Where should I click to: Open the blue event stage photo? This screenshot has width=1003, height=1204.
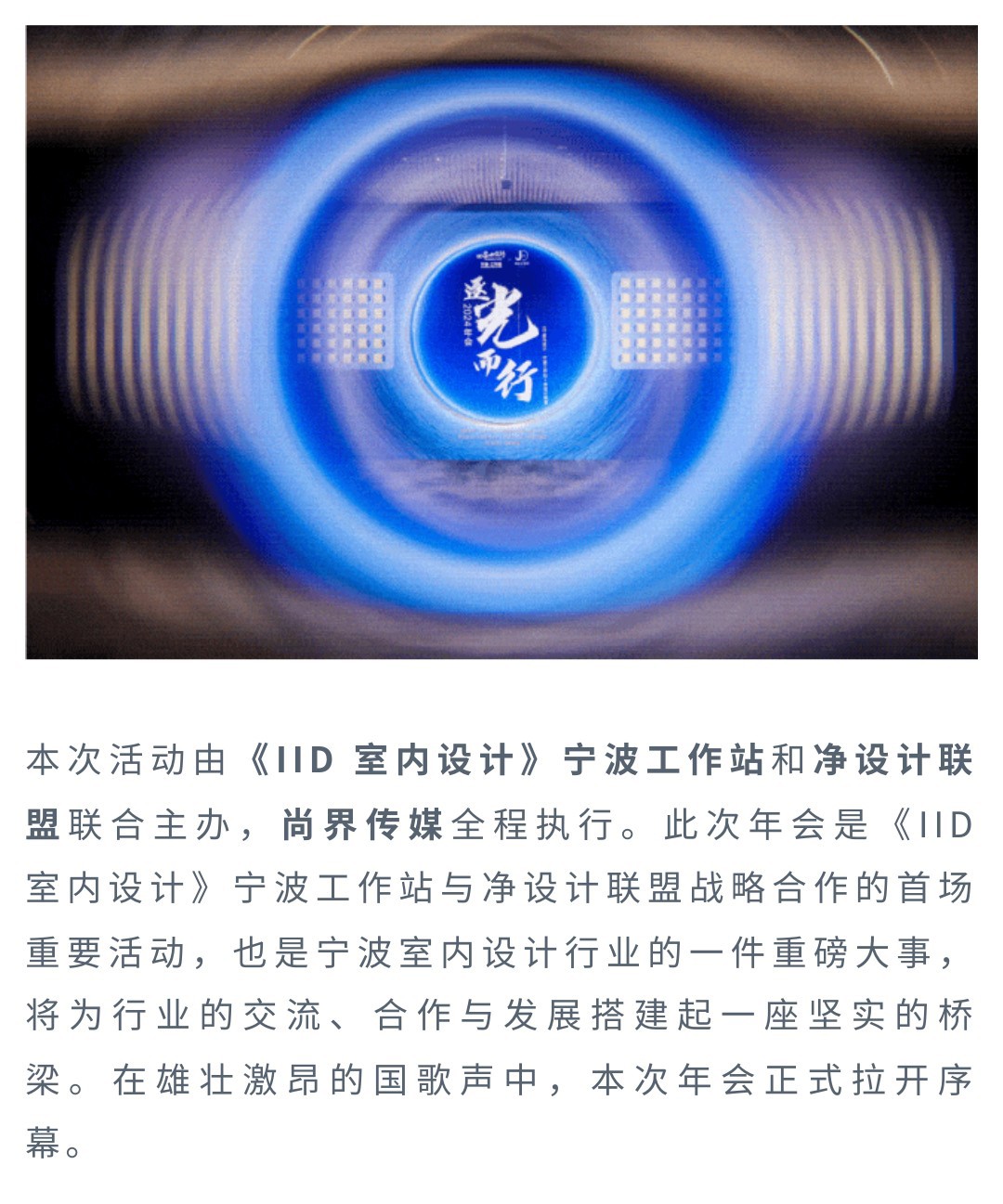tap(501, 342)
